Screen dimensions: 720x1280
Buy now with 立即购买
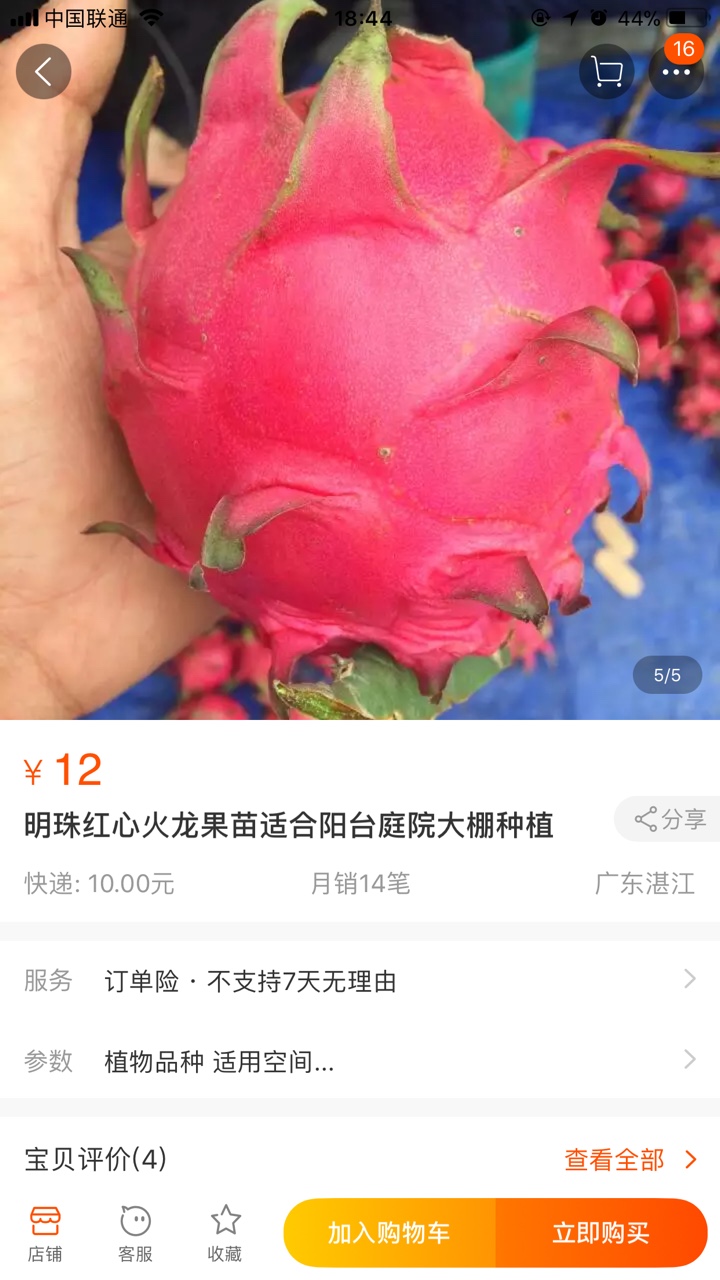tap(602, 1233)
